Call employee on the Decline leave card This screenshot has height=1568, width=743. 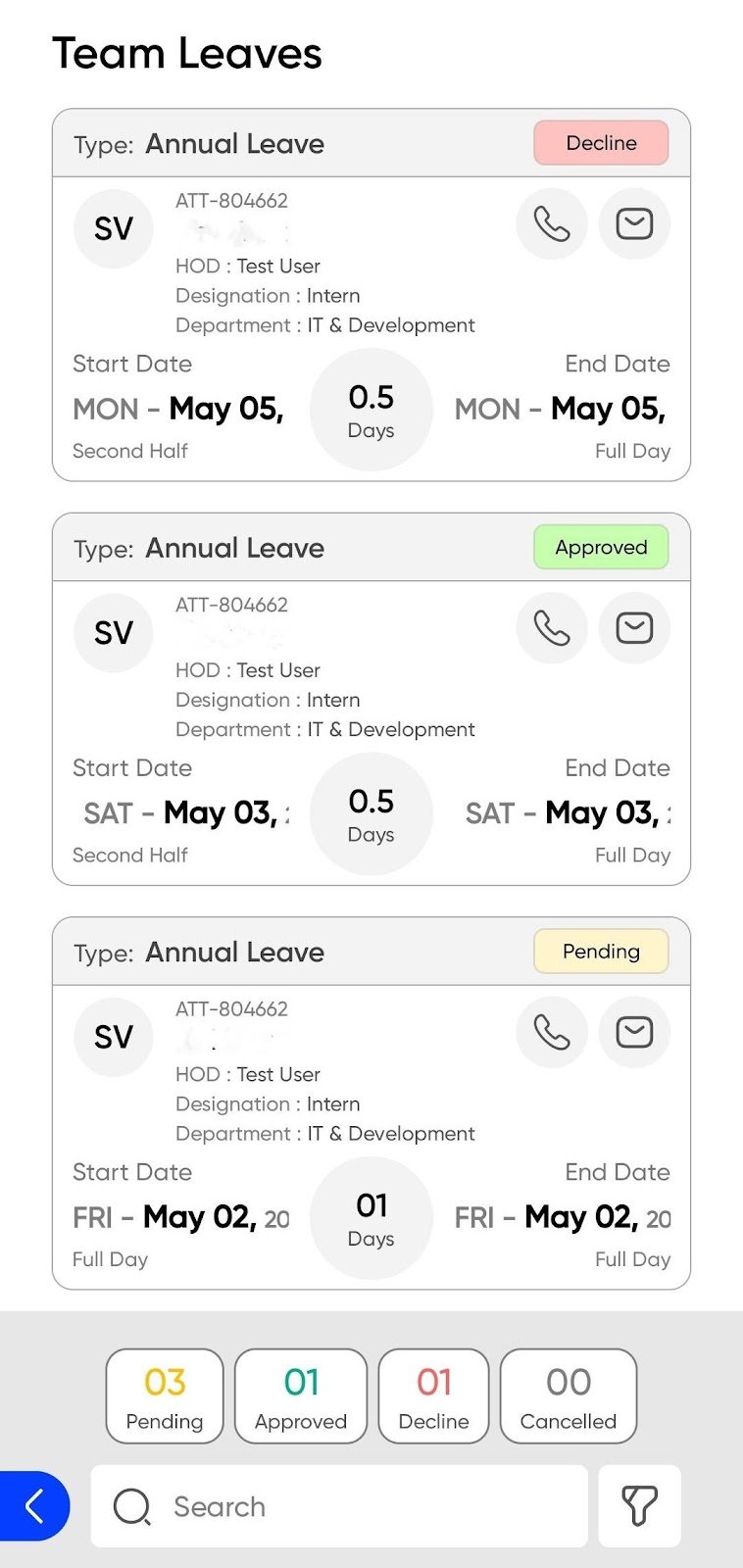[x=552, y=223]
